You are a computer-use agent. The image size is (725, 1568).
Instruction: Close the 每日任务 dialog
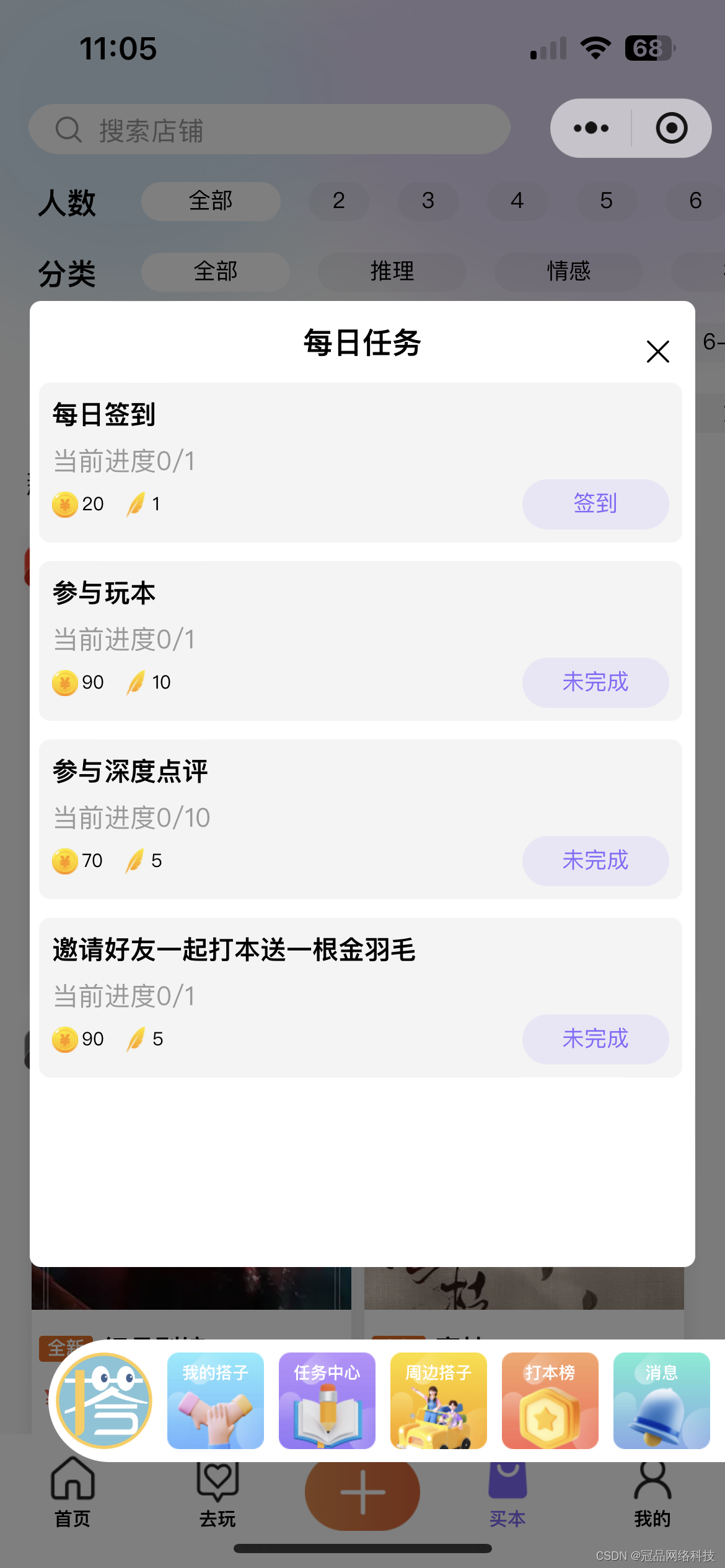[x=657, y=351]
